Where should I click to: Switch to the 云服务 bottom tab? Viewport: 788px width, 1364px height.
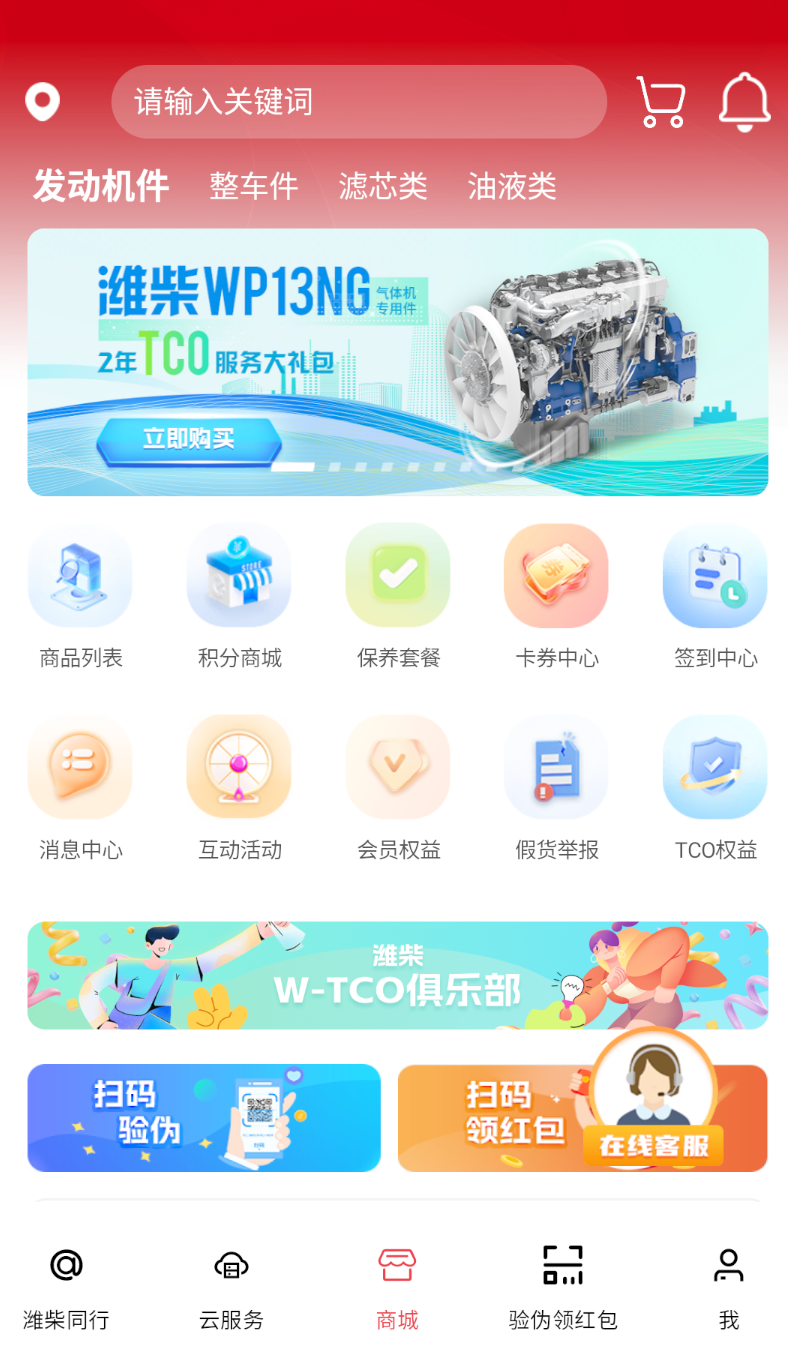point(231,1288)
